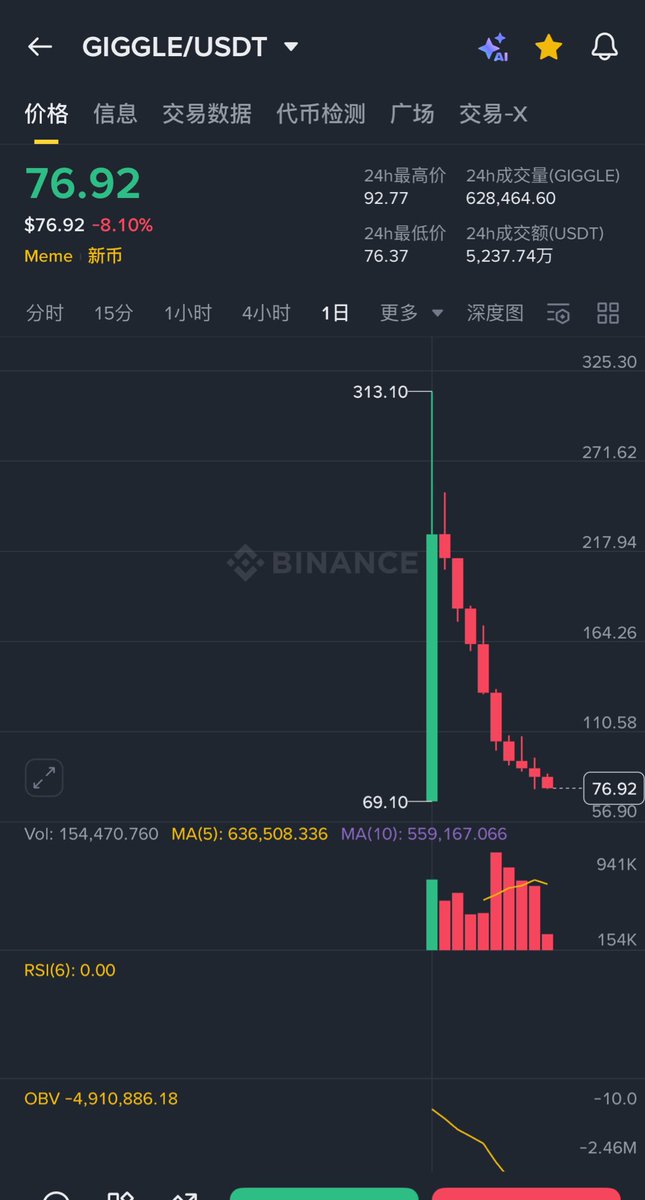Open the GIGGLE/USDT pair dropdown
The width and height of the screenshot is (645, 1200).
[291, 47]
